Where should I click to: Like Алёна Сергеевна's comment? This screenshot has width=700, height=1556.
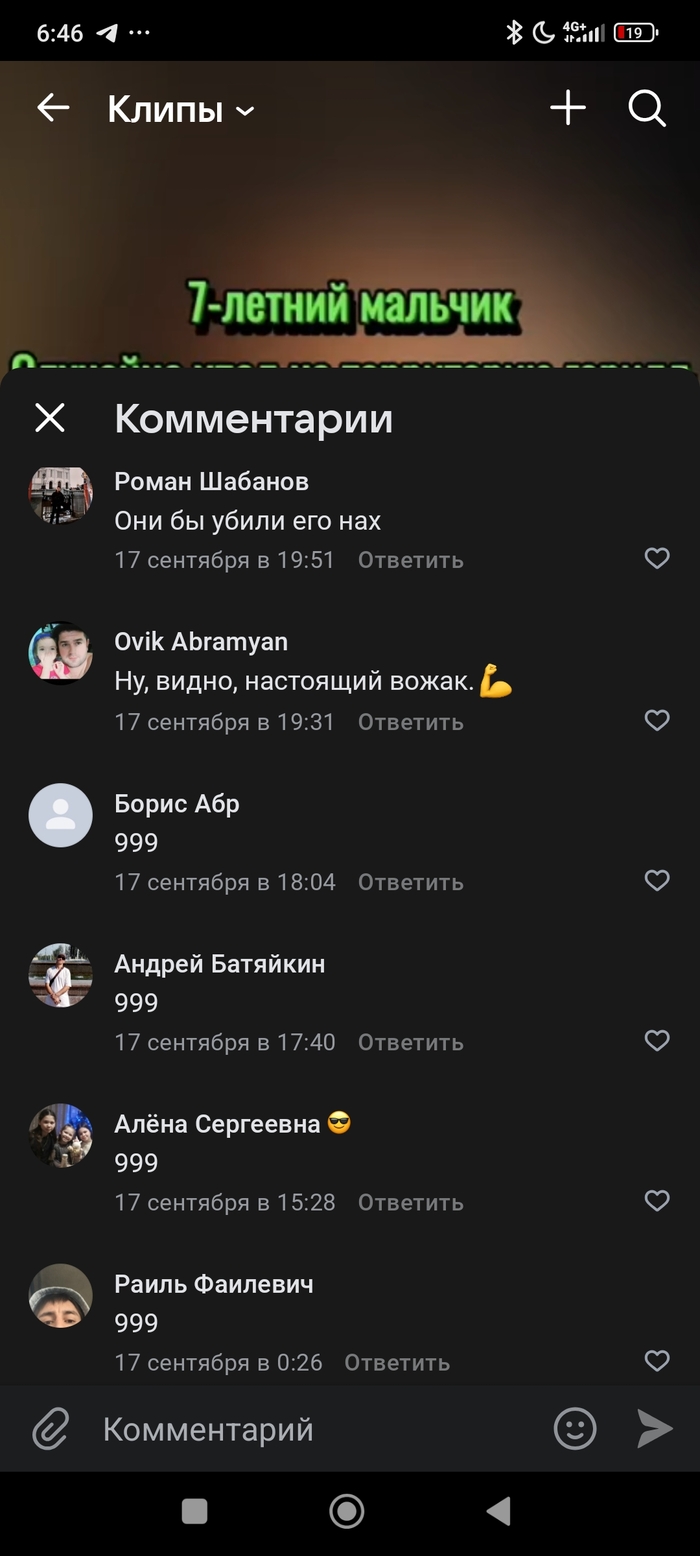[657, 1201]
